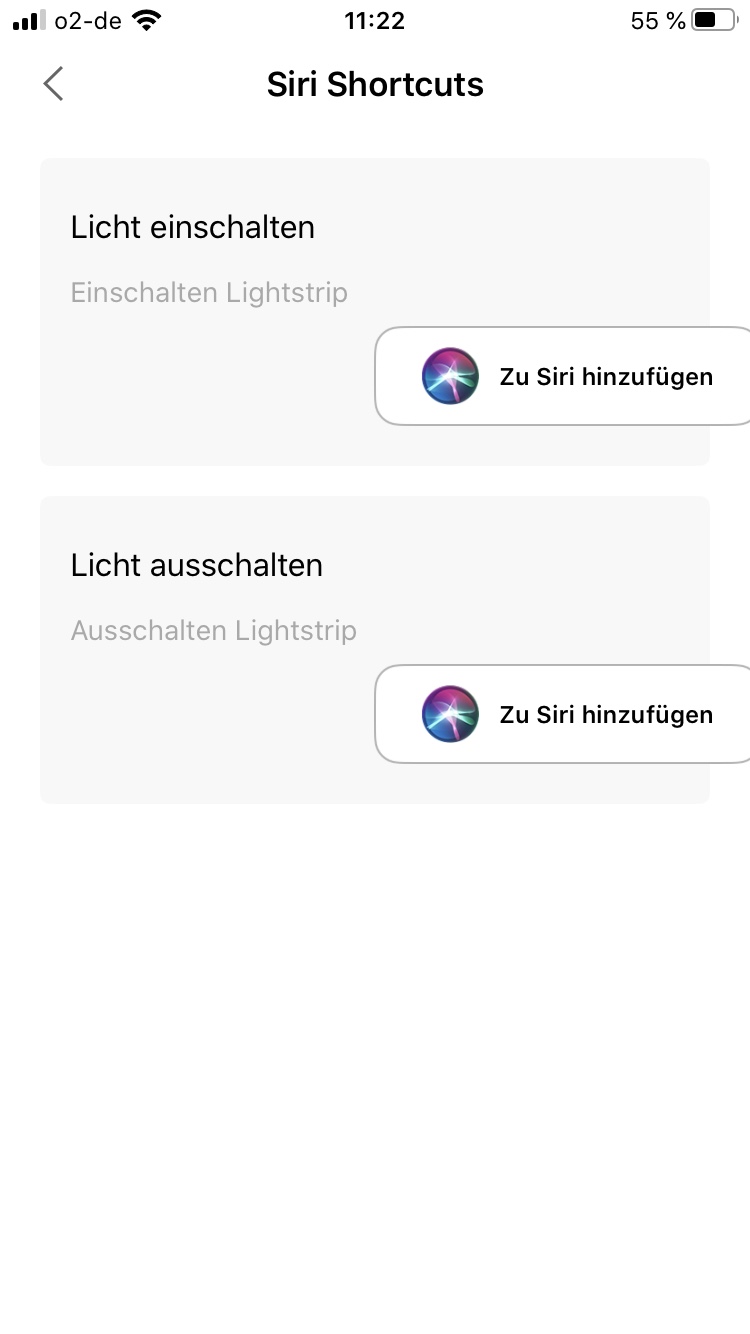Tap the battery indicator icon
The height and width of the screenshot is (1334, 750).
pyautogui.click(x=712, y=19)
